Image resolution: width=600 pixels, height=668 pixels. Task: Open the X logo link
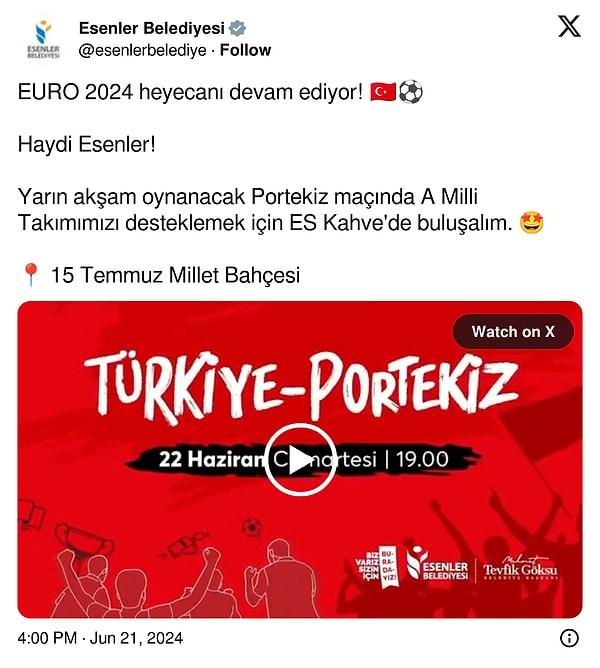[568, 27]
